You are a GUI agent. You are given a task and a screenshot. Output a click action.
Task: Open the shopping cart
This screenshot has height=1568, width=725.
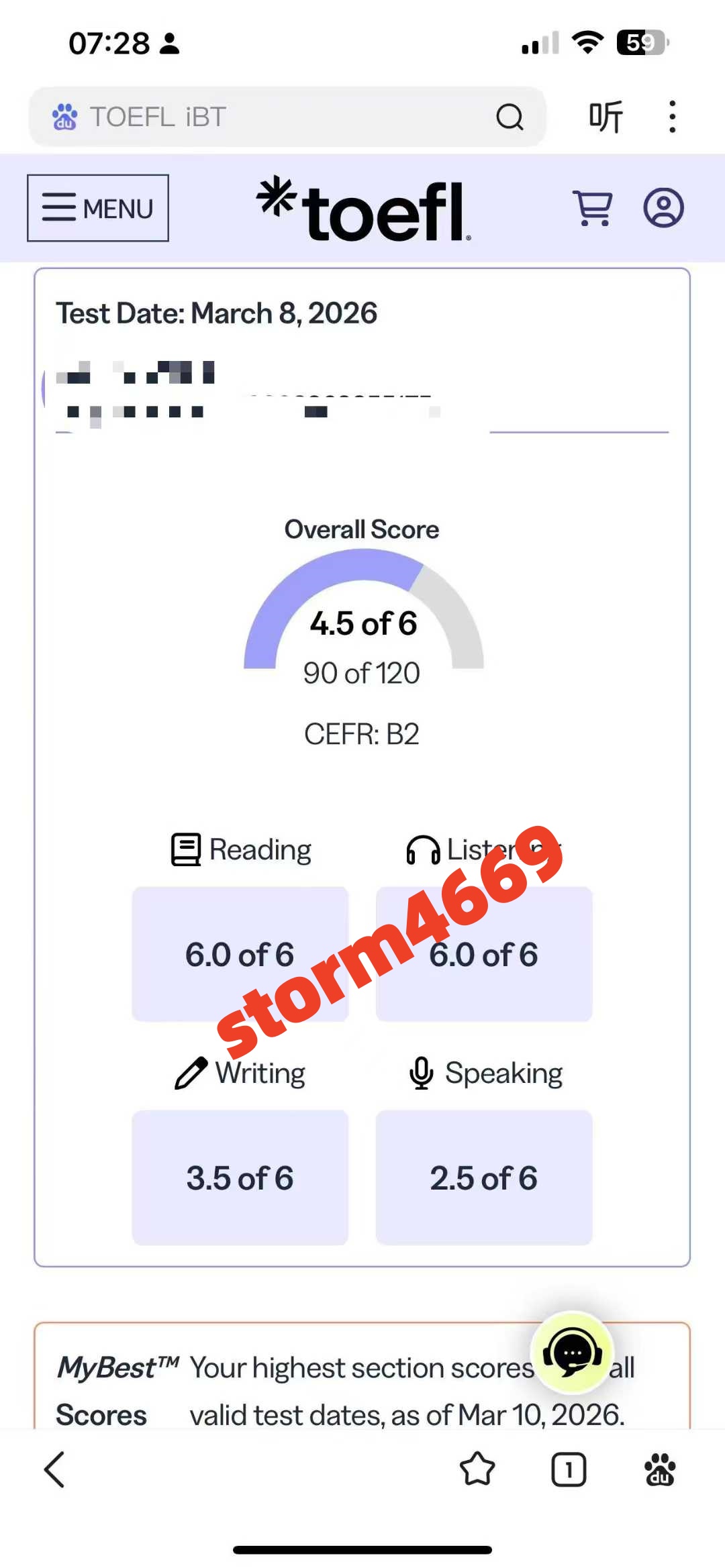click(592, 208)
